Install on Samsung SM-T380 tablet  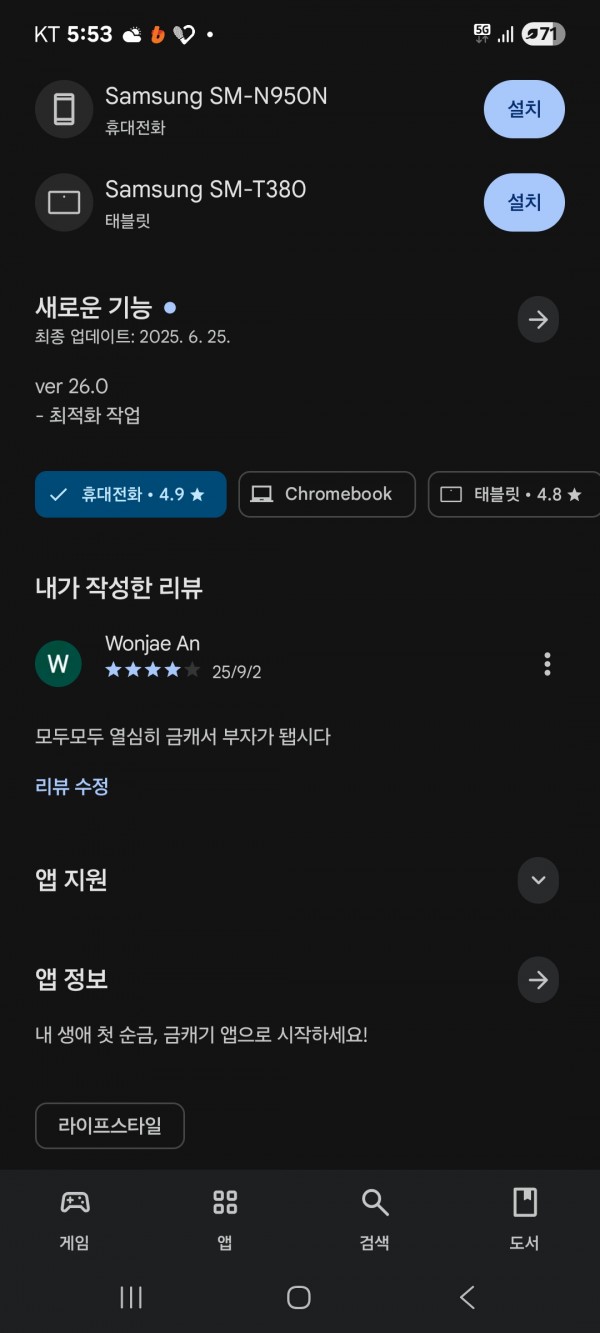pos(524,202)
